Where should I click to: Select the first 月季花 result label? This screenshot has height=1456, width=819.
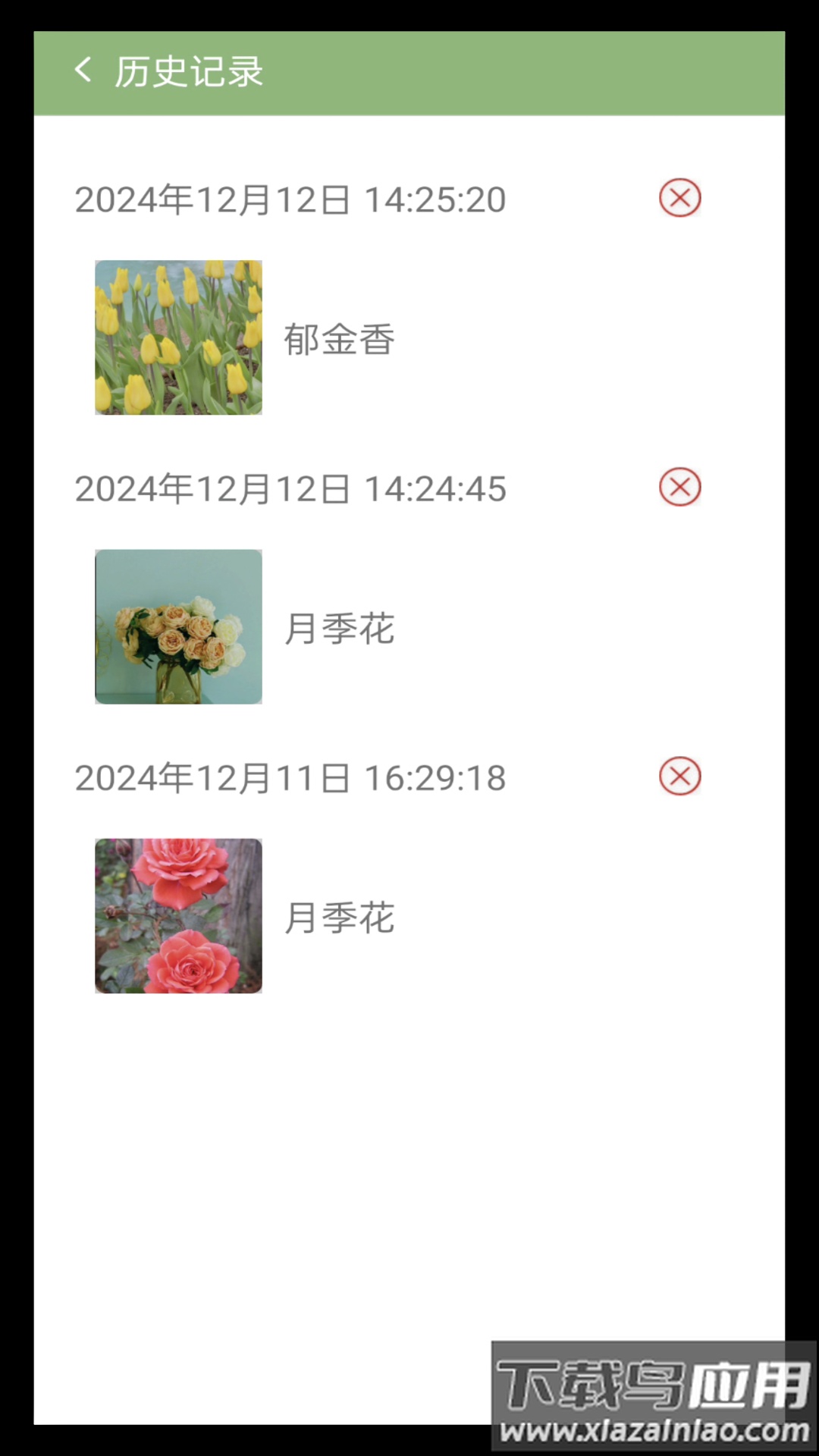pos(340,628)
